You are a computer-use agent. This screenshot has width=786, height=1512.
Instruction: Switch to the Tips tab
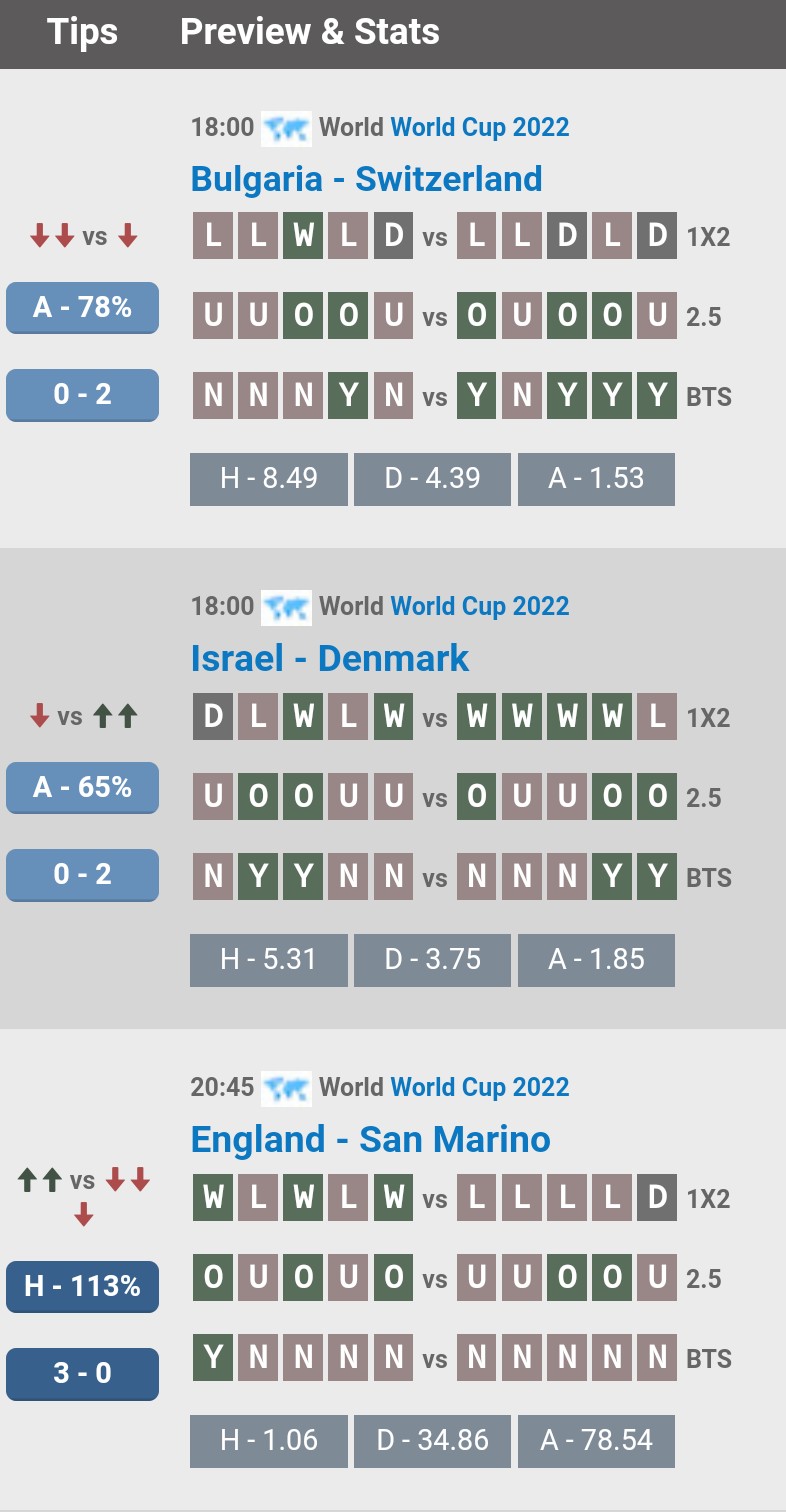(82, 32)
